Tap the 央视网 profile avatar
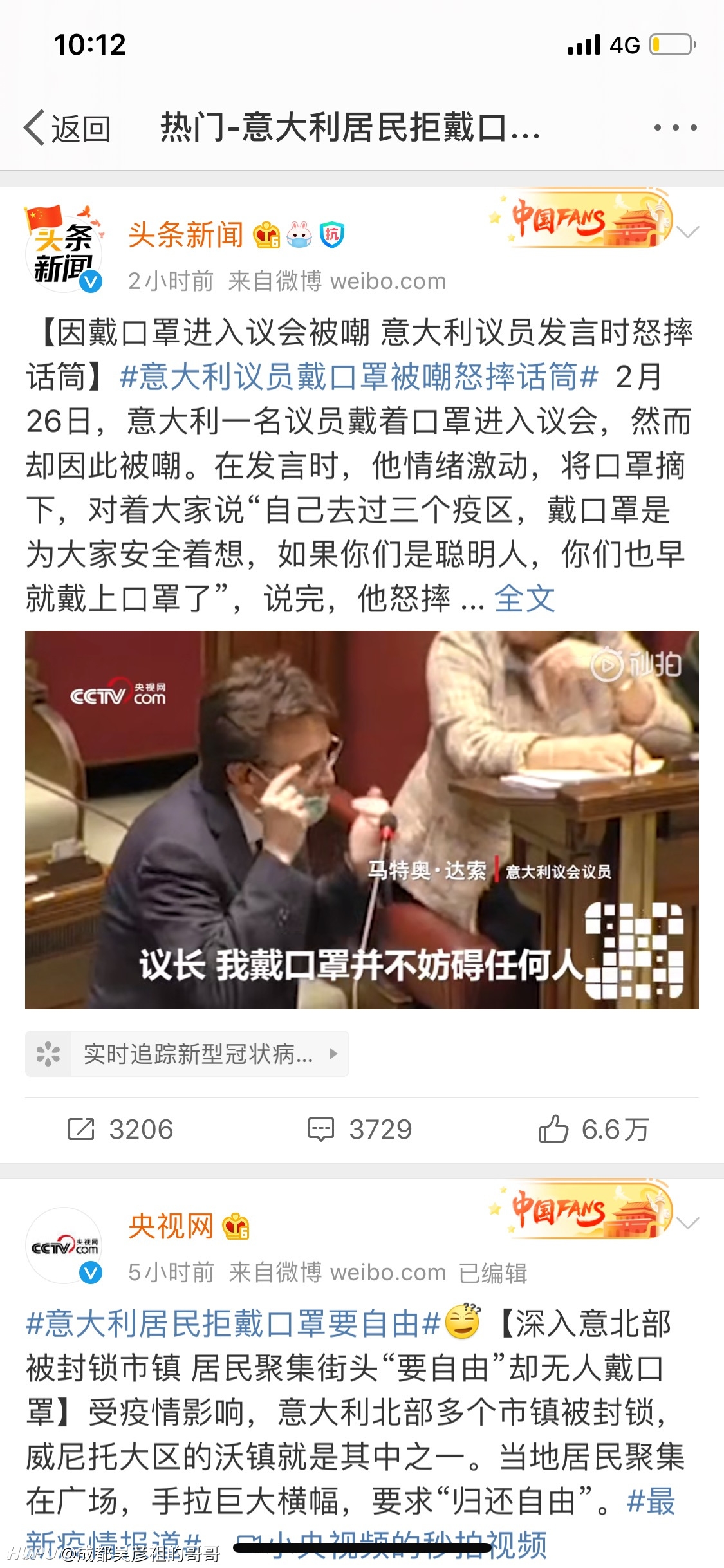The width and height of the screenshot is (724, 1568). pos(64,1246)
